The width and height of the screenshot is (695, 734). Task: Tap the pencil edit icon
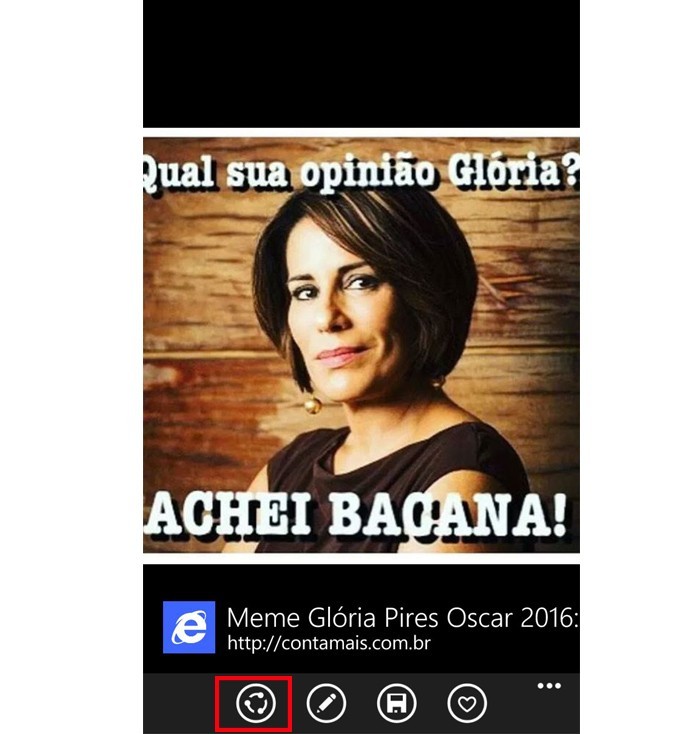coord(326,703)
